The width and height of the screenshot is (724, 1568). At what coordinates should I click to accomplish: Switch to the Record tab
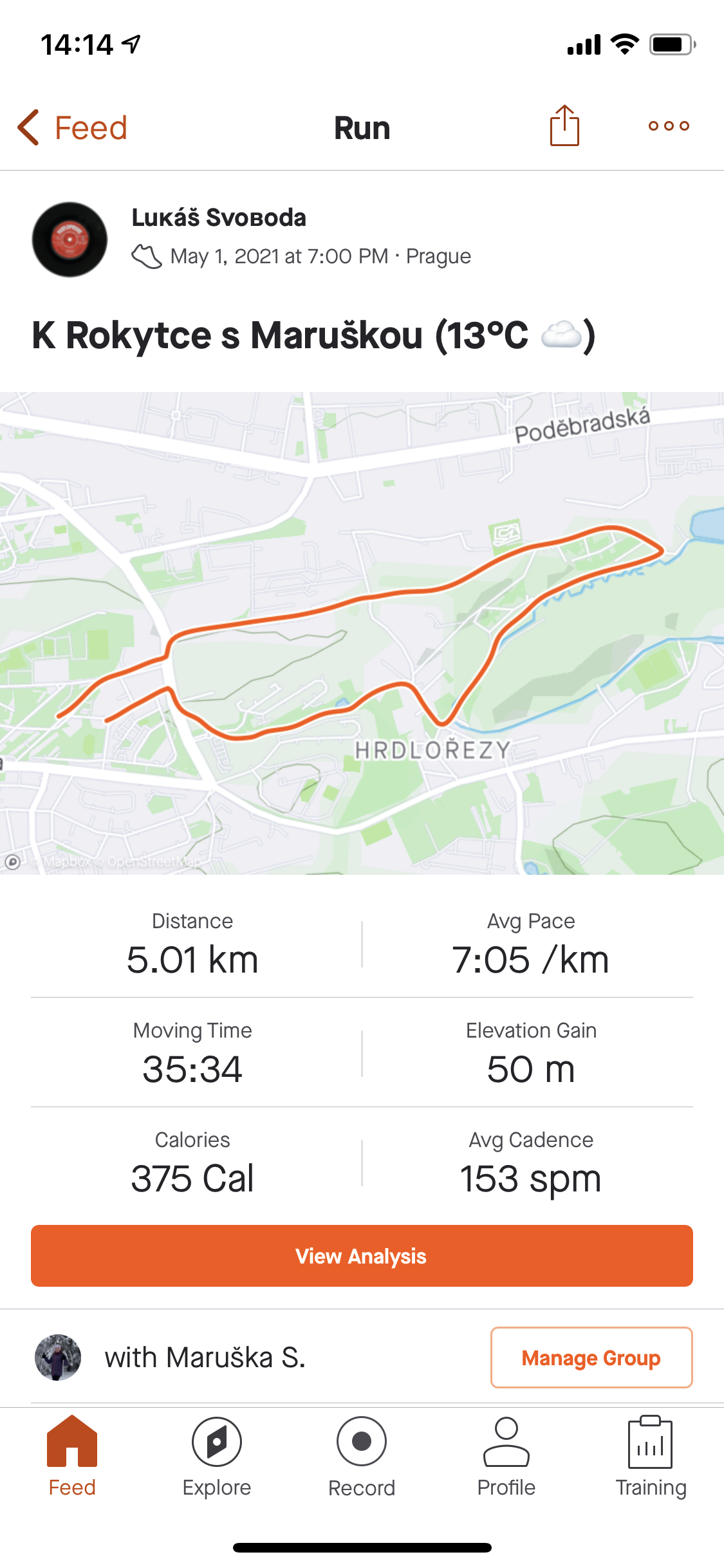click(x=362, y=1457)
